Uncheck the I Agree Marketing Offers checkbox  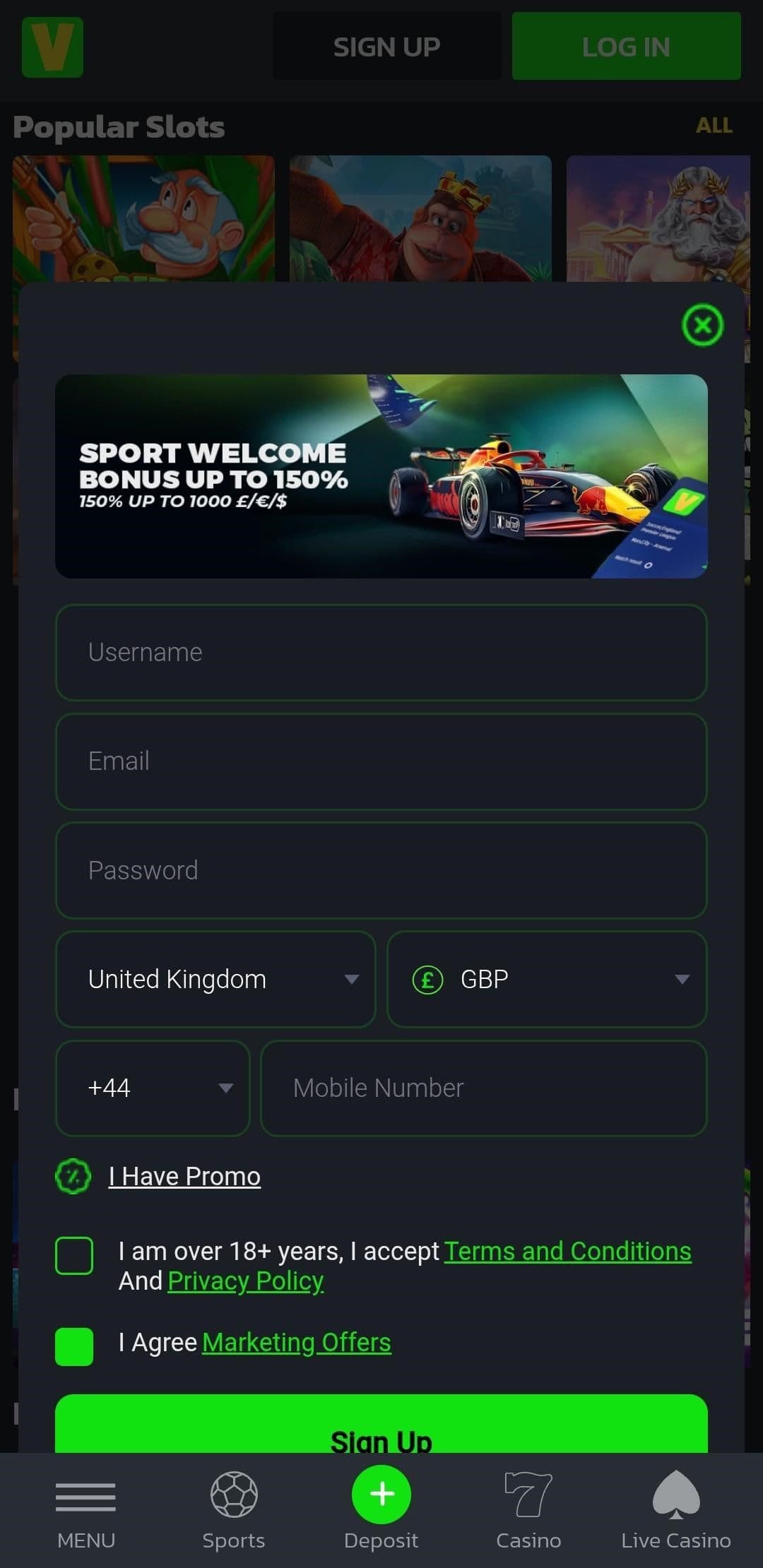point(74,1346)
